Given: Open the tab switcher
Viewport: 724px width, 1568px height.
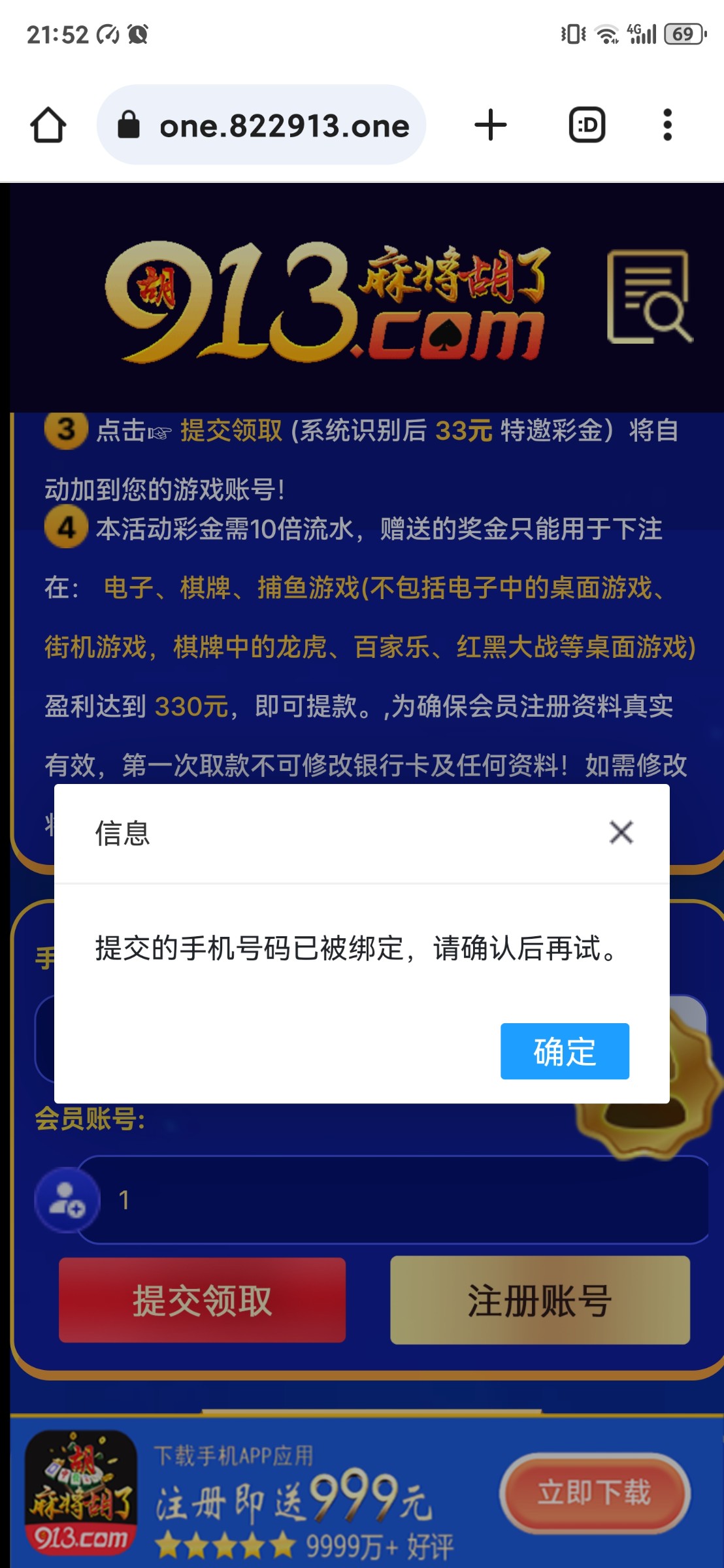Looking at the screenshot, I should pos(587,125).
